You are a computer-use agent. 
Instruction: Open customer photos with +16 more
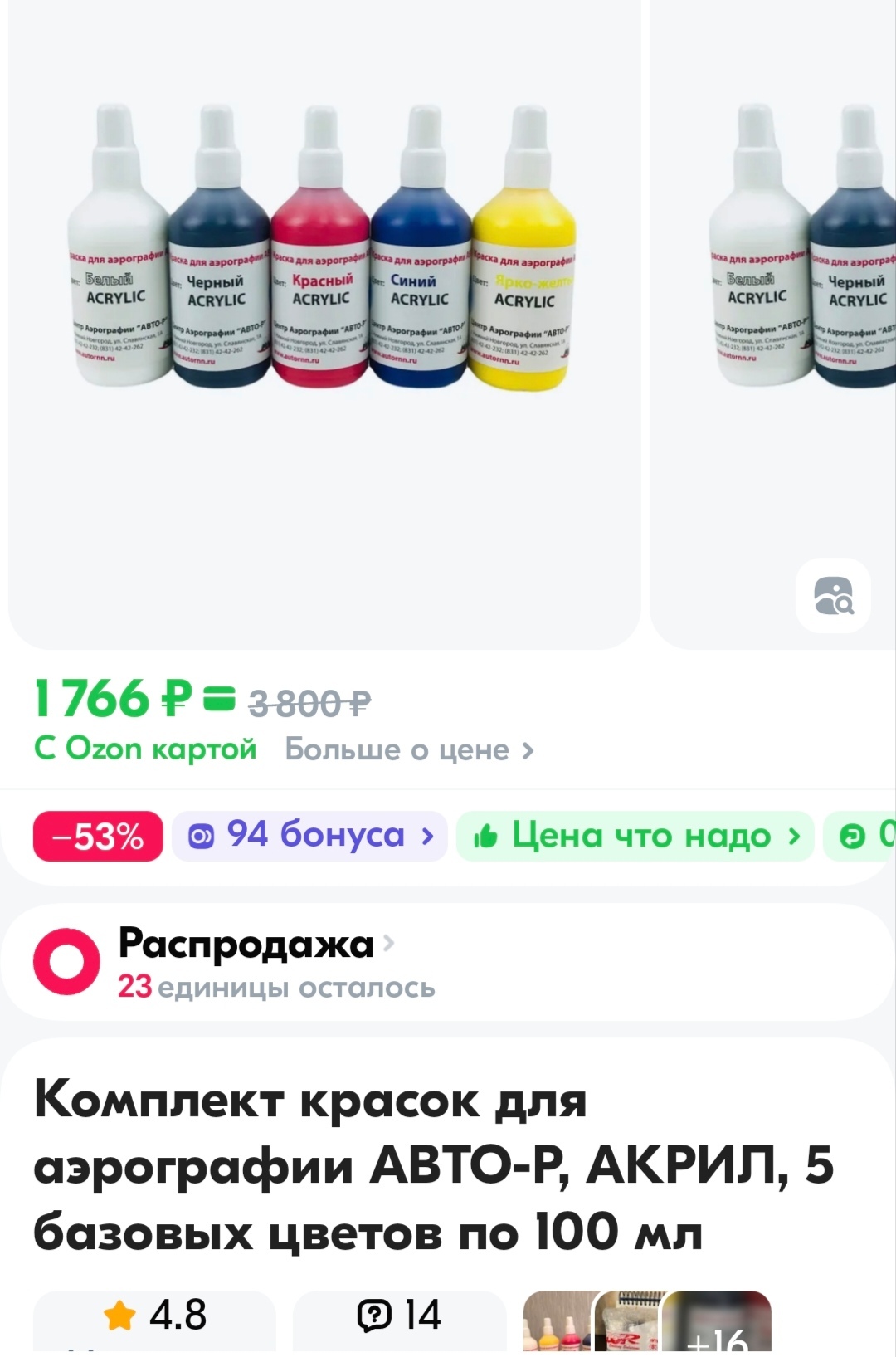coord(717,1324)
